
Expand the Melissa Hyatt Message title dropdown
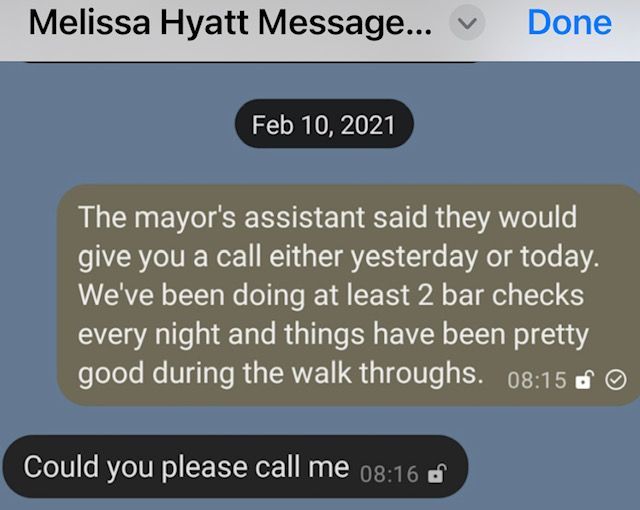click(467, 23)
